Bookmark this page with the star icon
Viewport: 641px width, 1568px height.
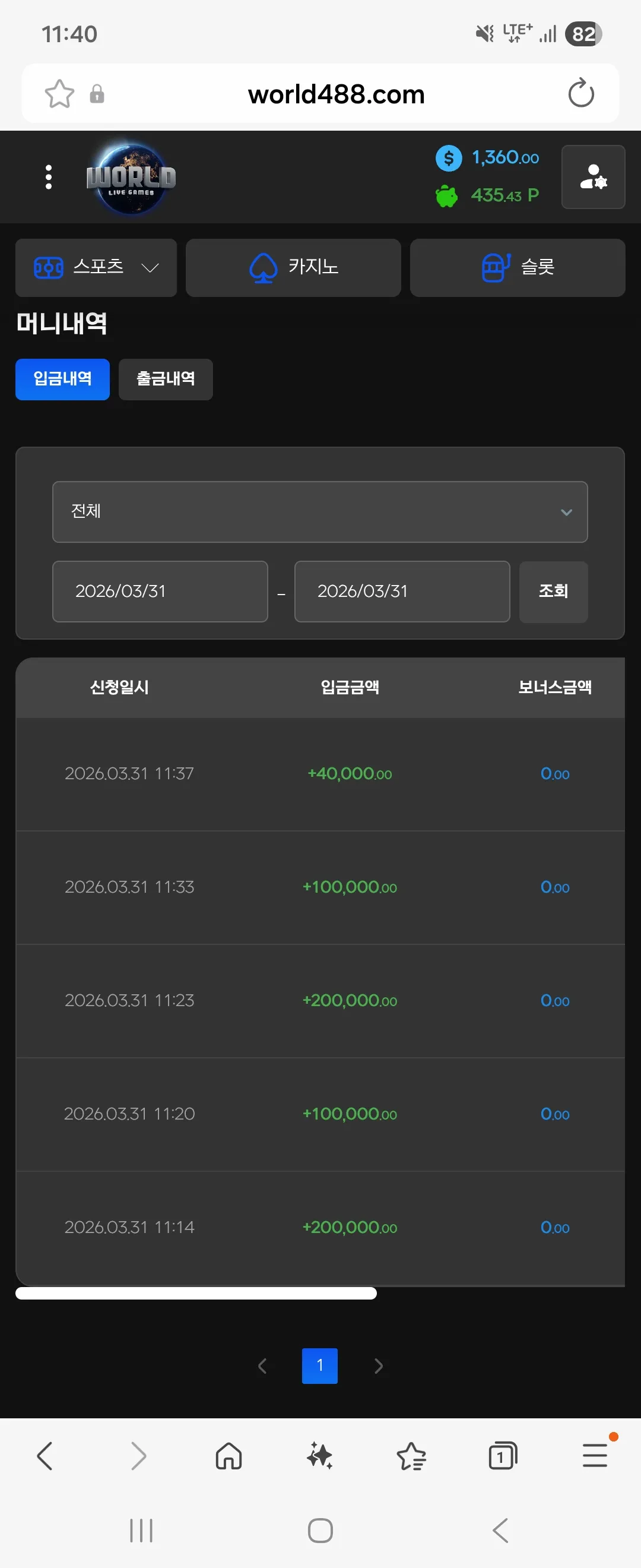(59, 94)
